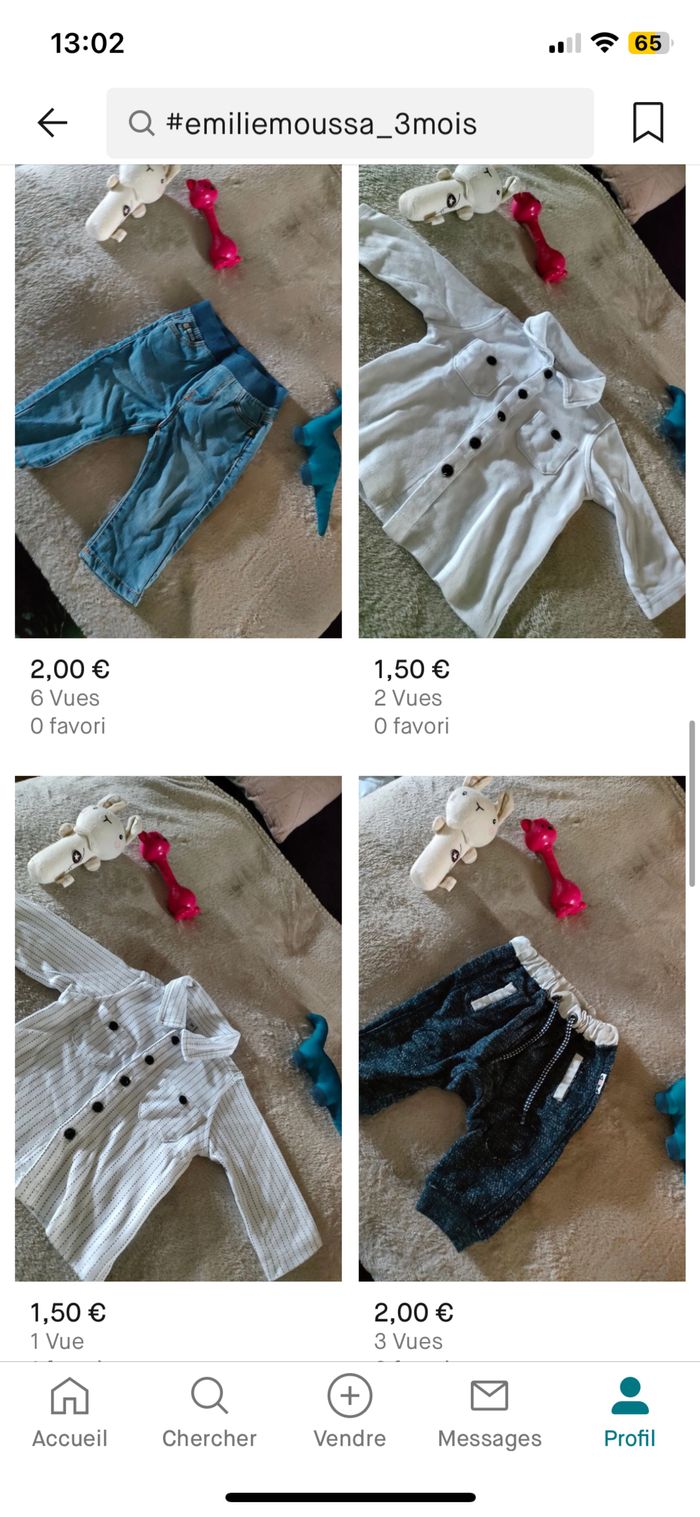Open the dark blue jogging pants listing
The image size is (700, 1517).
pos(522,1030)
